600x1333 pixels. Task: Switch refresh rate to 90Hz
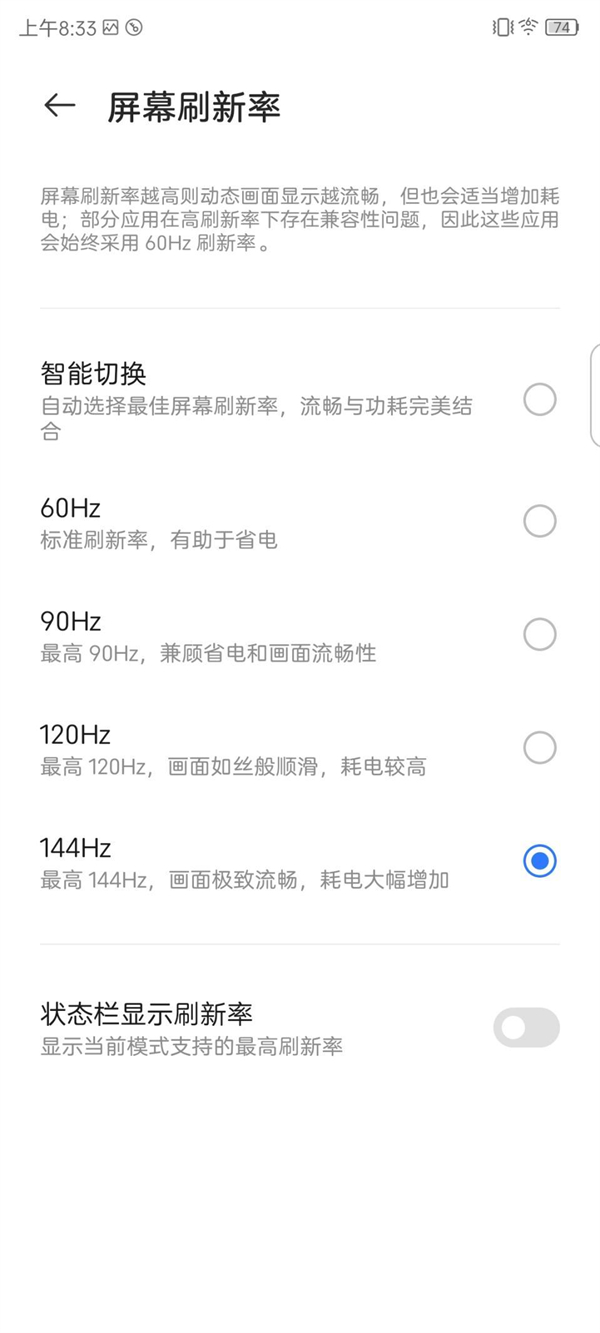[x=539, y=634]
